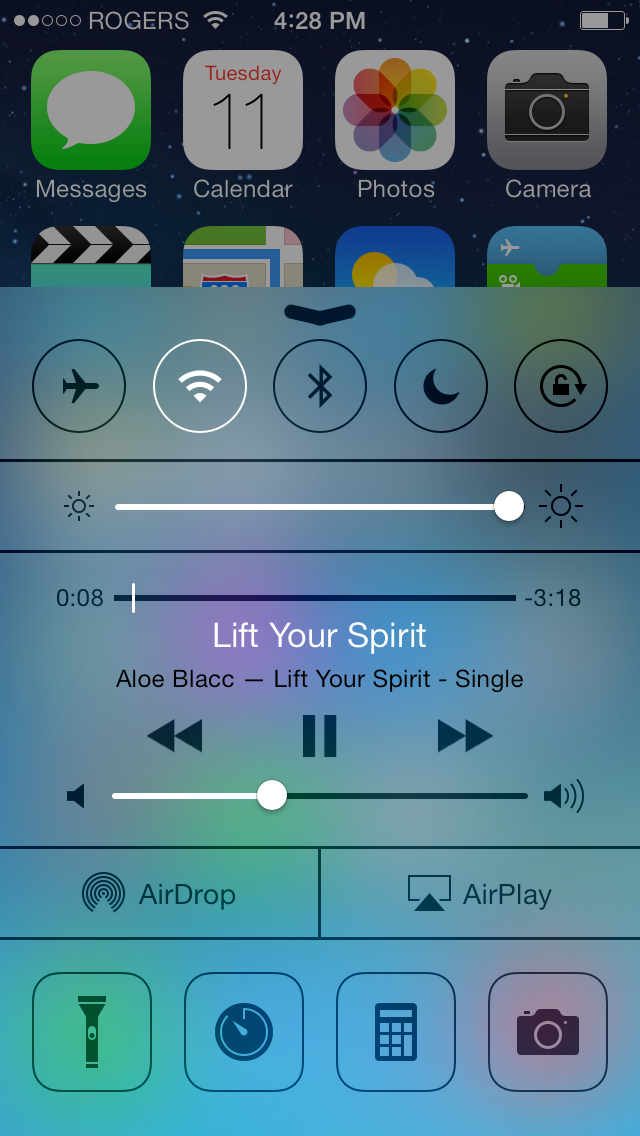The height and width of the screenshot is (1136, 640).
Task: Tap the song progress scrubber bar
Action: (x=315, y=598)
